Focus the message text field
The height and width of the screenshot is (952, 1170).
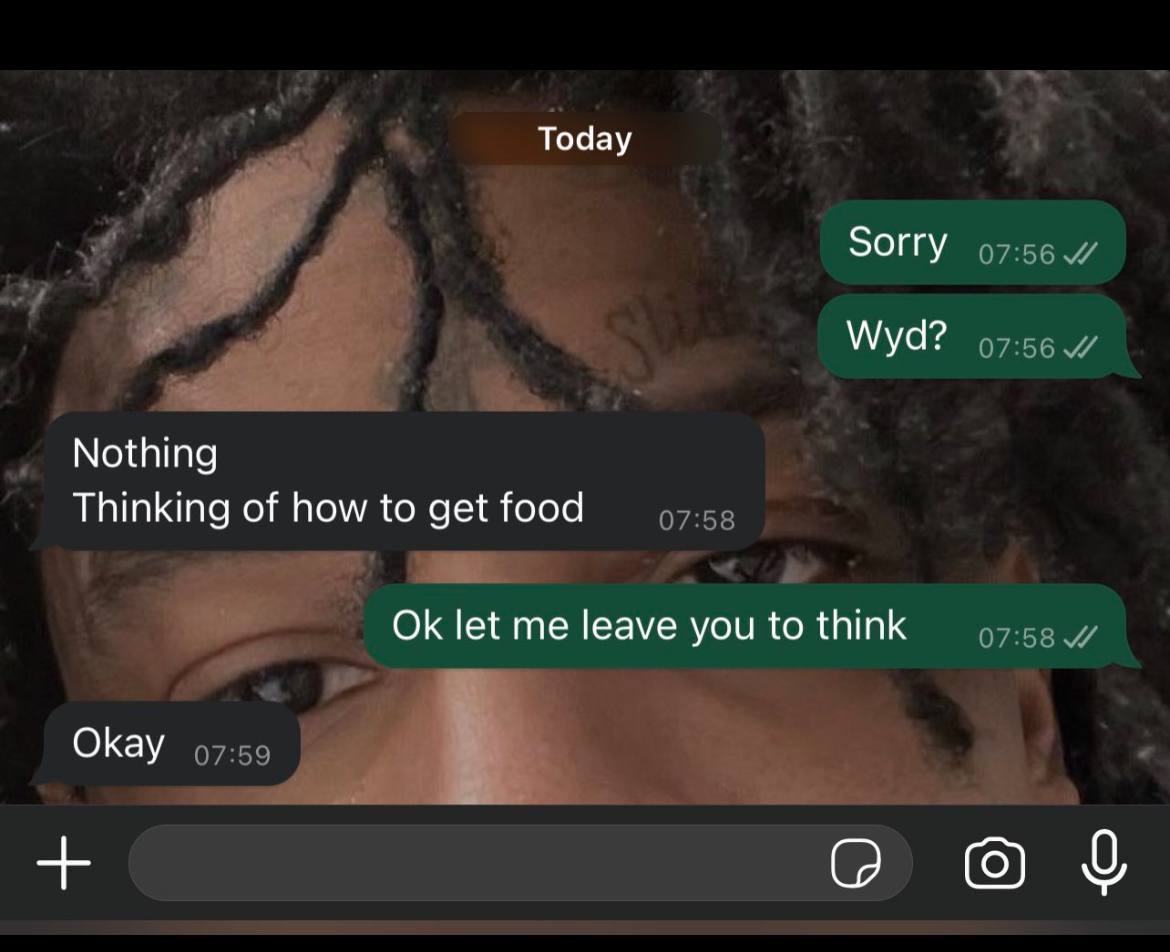[x=470, y=862]
